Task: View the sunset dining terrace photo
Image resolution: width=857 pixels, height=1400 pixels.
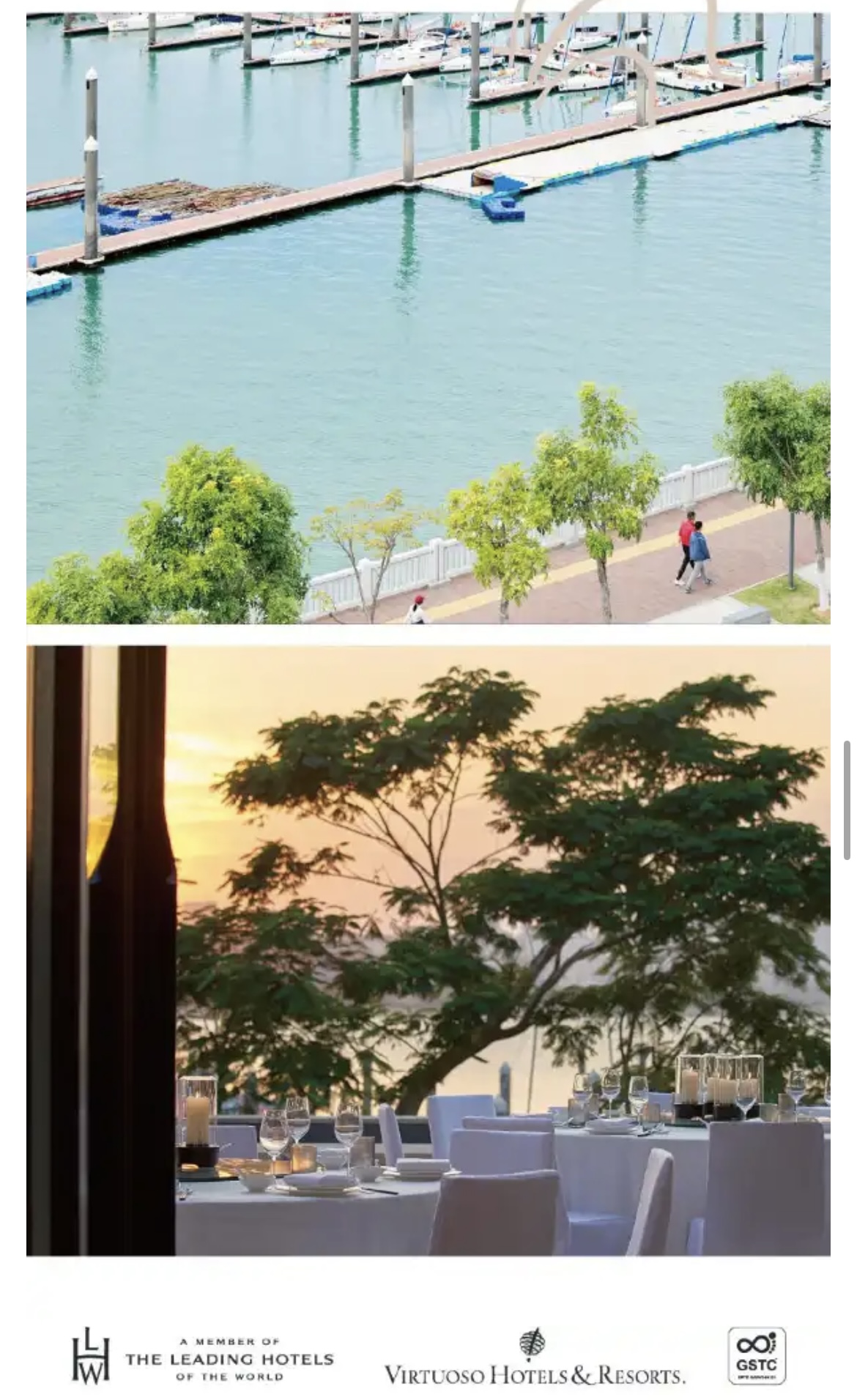Action: pyautogui.click(x=428, y=950)
